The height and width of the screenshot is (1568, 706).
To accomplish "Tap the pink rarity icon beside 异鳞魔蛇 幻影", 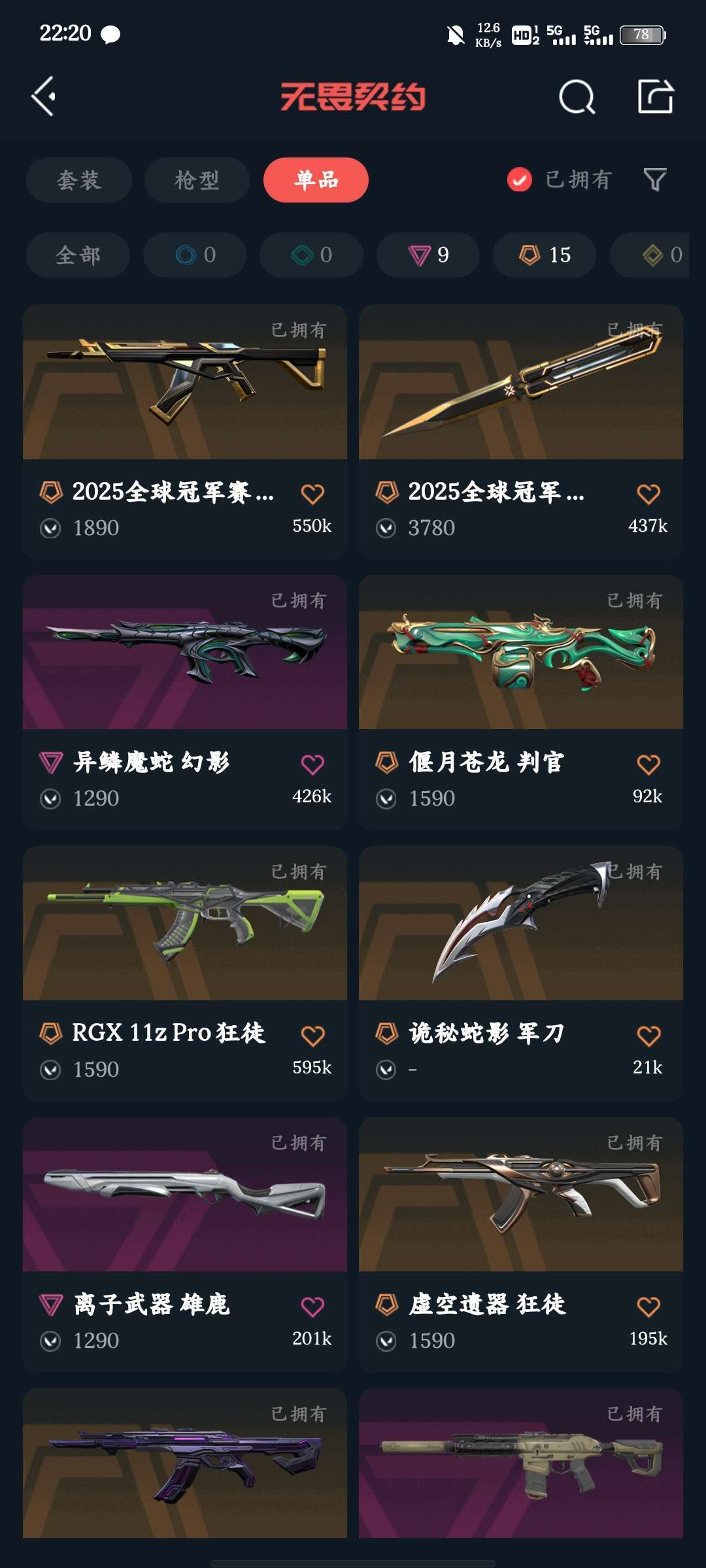I will tap(50, 760).
